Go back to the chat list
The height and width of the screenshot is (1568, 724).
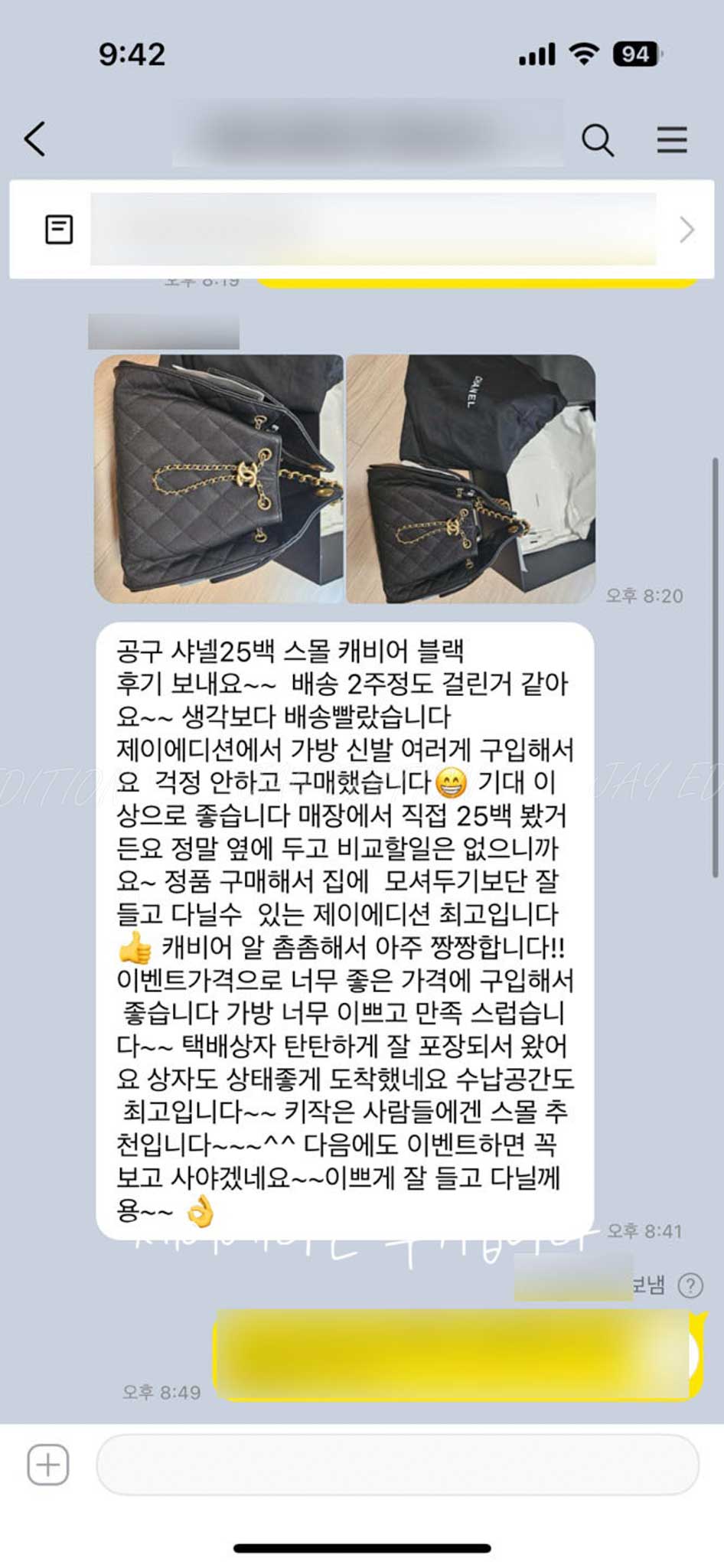35,139
